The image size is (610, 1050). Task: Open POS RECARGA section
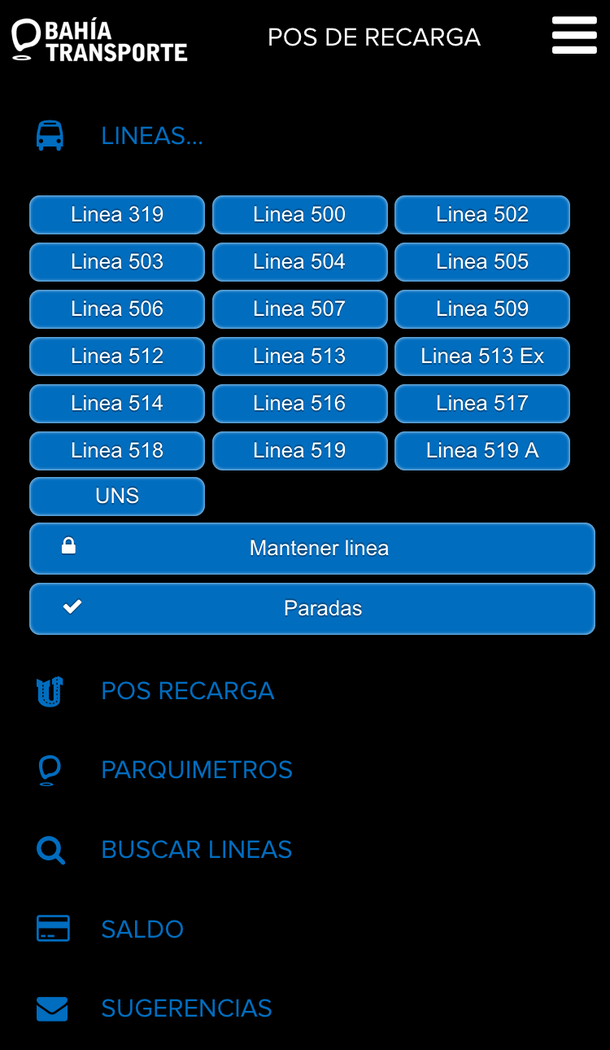(187, 691)
